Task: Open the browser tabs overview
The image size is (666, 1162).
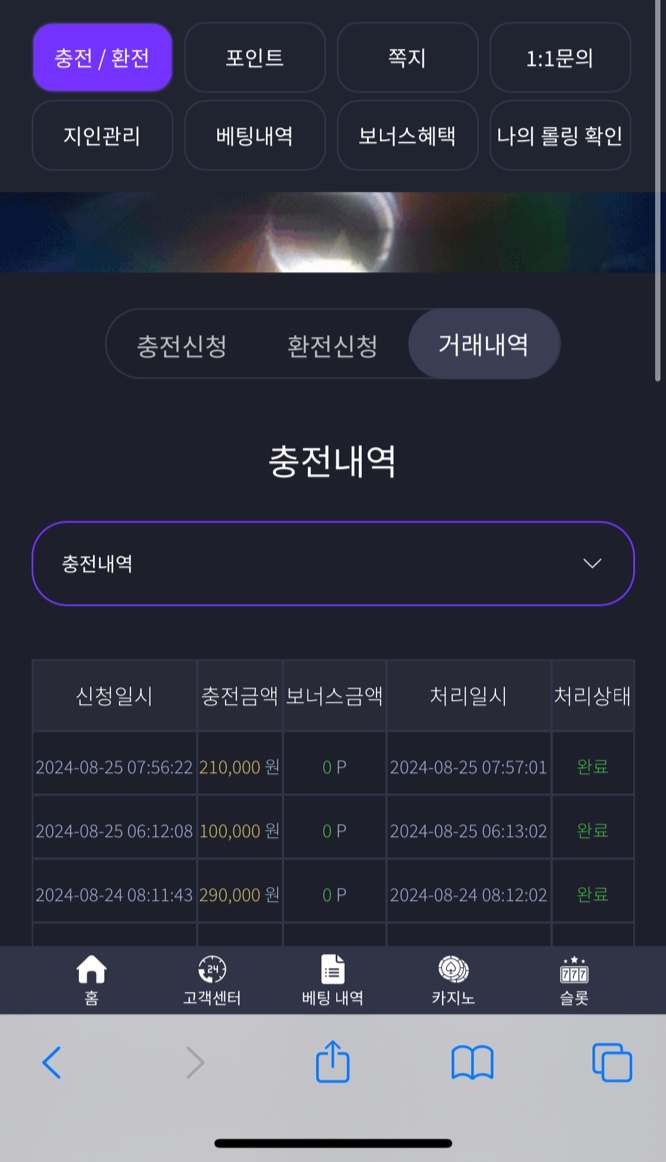Action: (x=612, y=1063)
